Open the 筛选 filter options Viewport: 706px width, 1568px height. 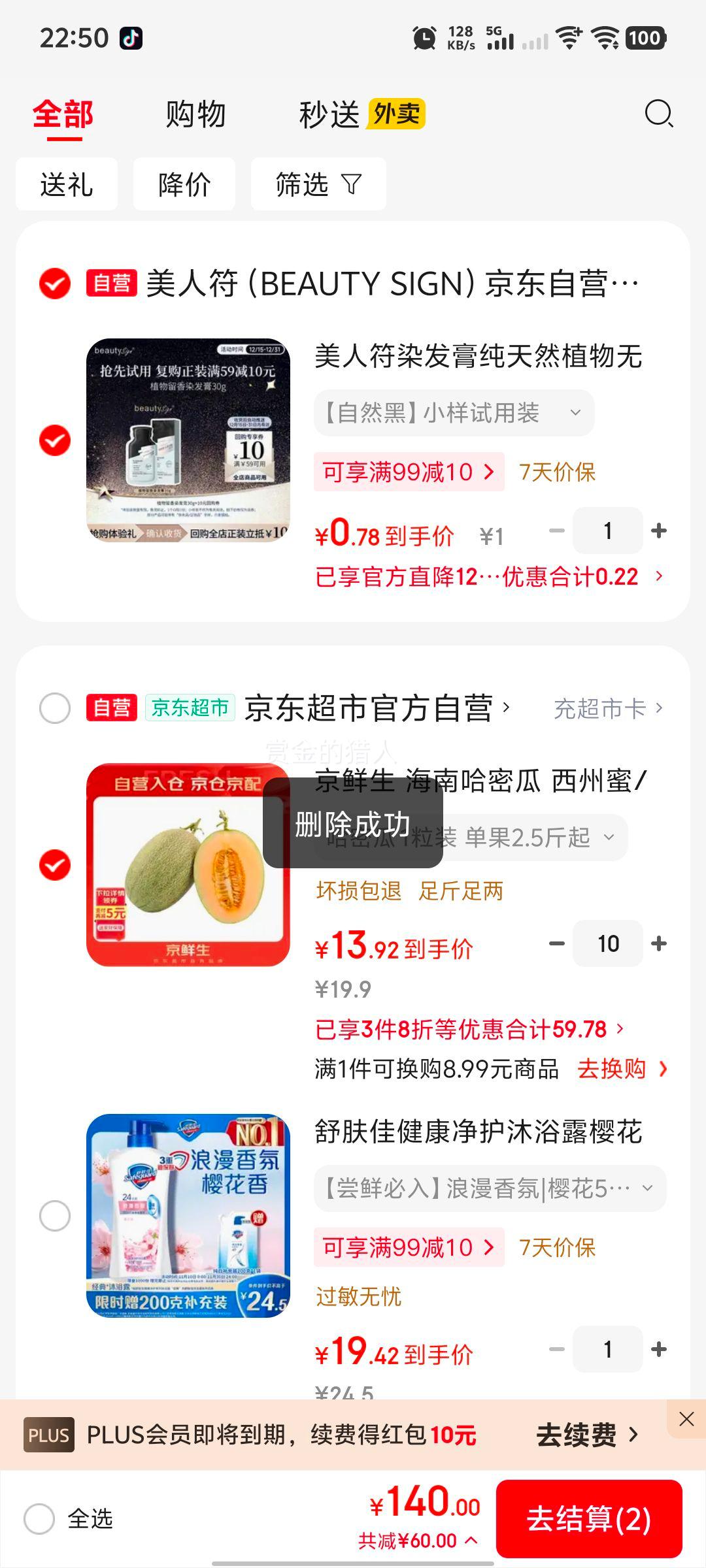pos(318,184)
